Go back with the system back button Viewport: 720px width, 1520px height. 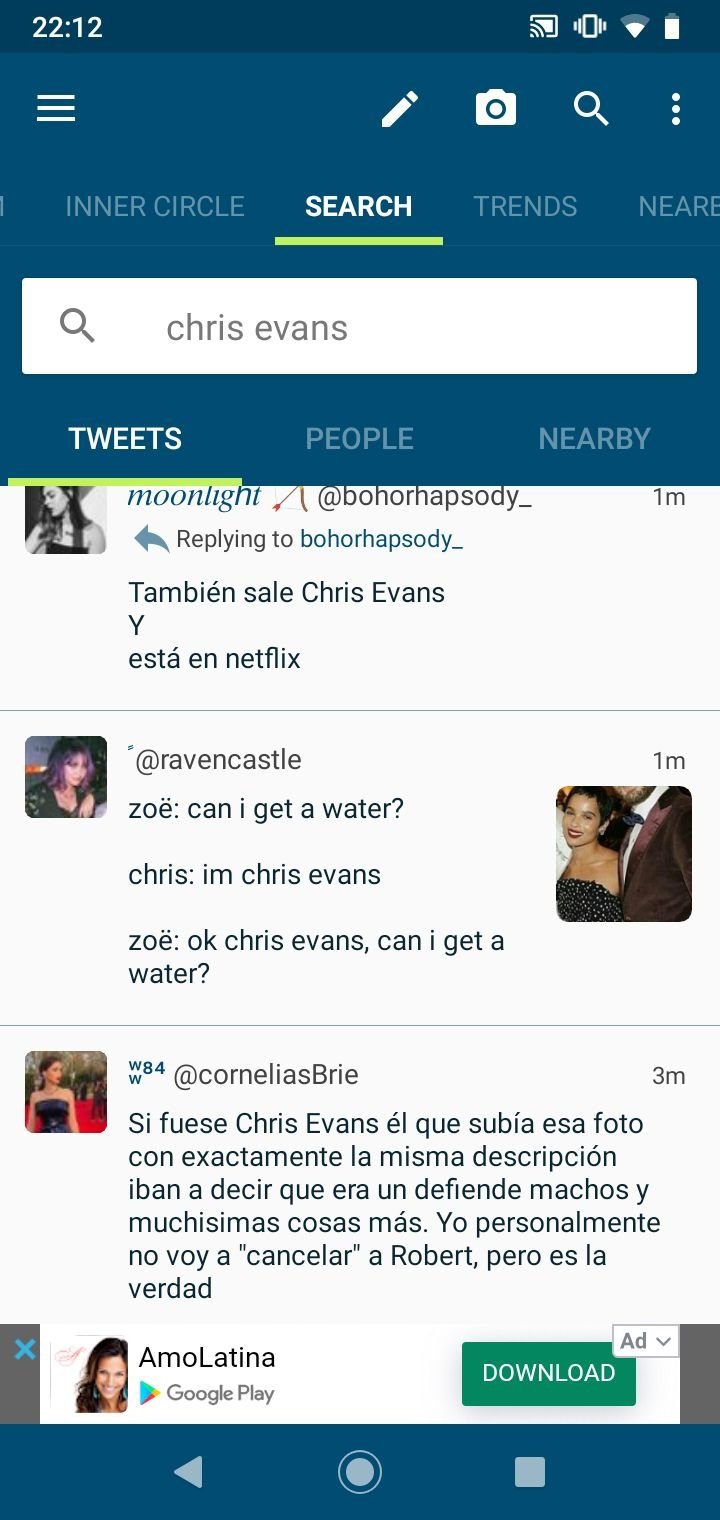coord(188,1472)
